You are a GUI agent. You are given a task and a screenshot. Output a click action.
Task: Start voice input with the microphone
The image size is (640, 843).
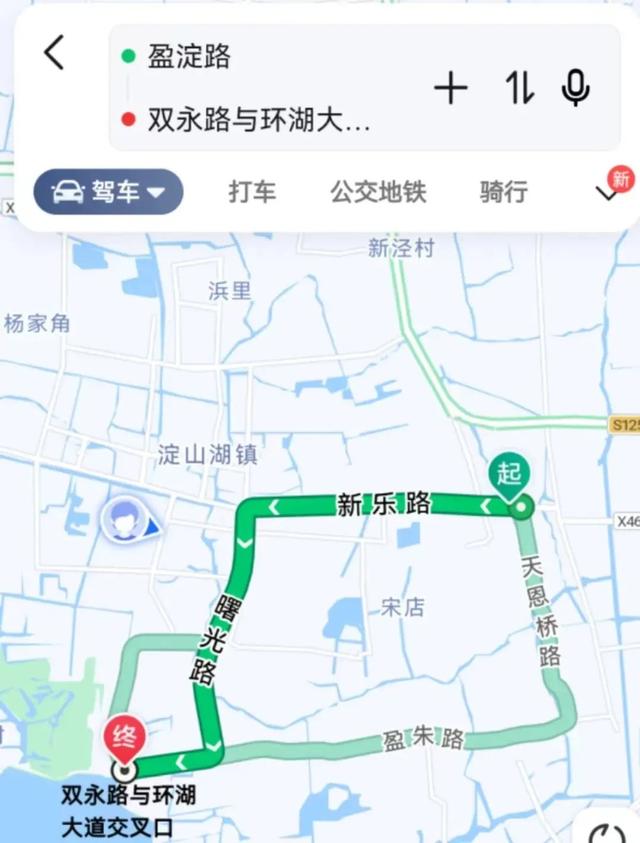575,89
